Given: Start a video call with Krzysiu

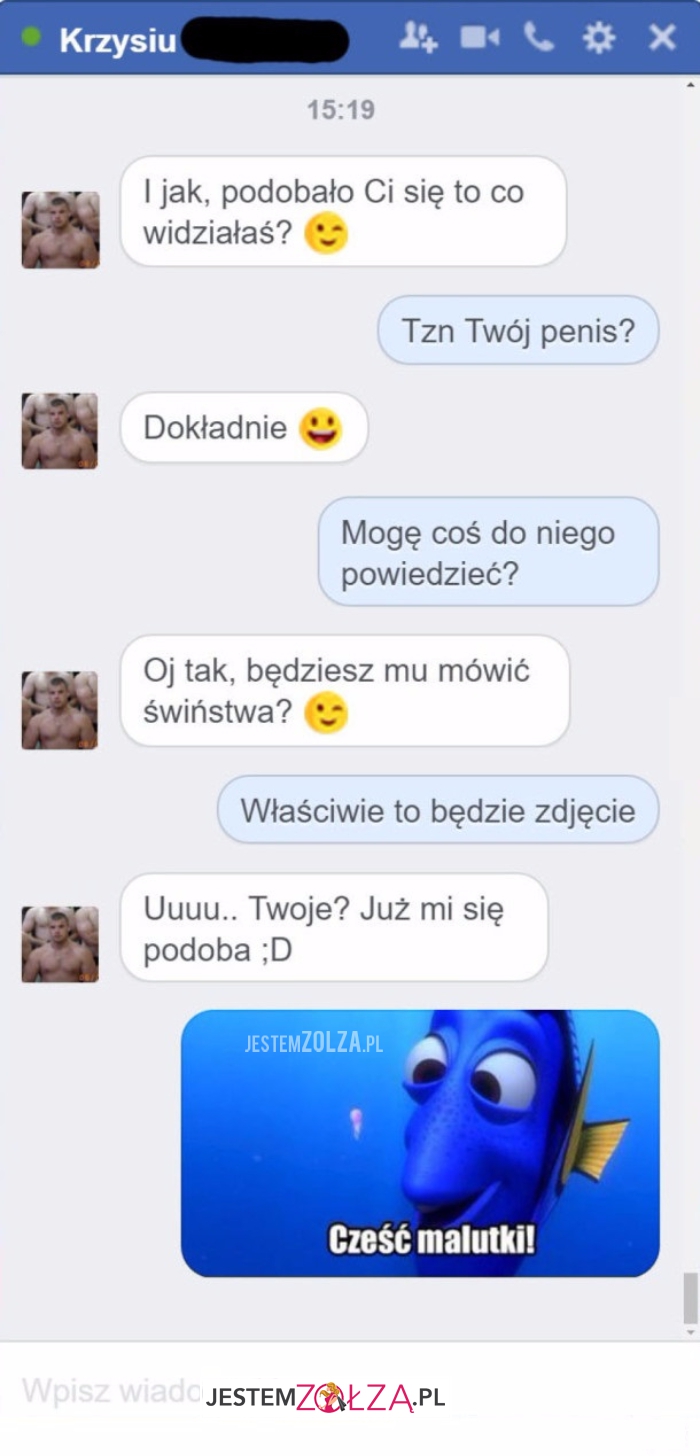Looking at the screenshot, I should click(480, 38).
